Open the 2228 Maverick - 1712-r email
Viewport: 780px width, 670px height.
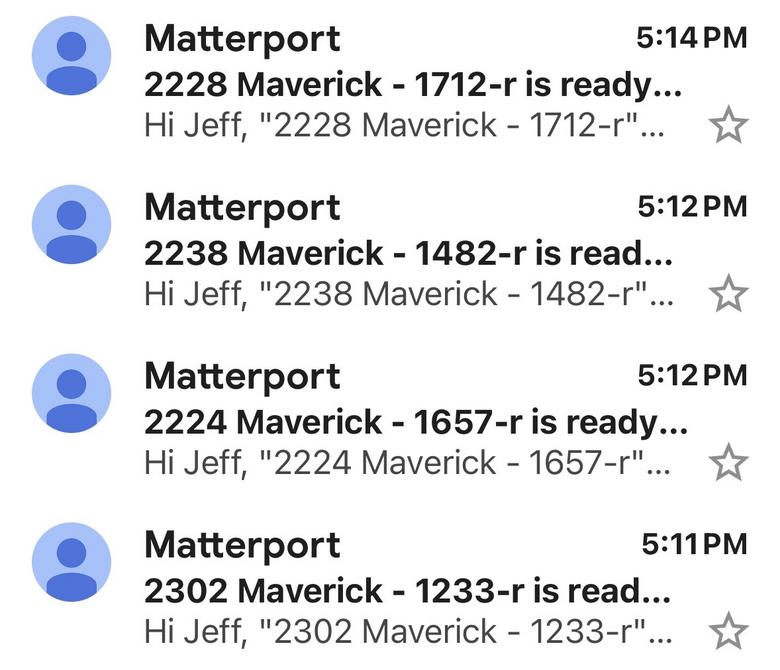(412, 86)
